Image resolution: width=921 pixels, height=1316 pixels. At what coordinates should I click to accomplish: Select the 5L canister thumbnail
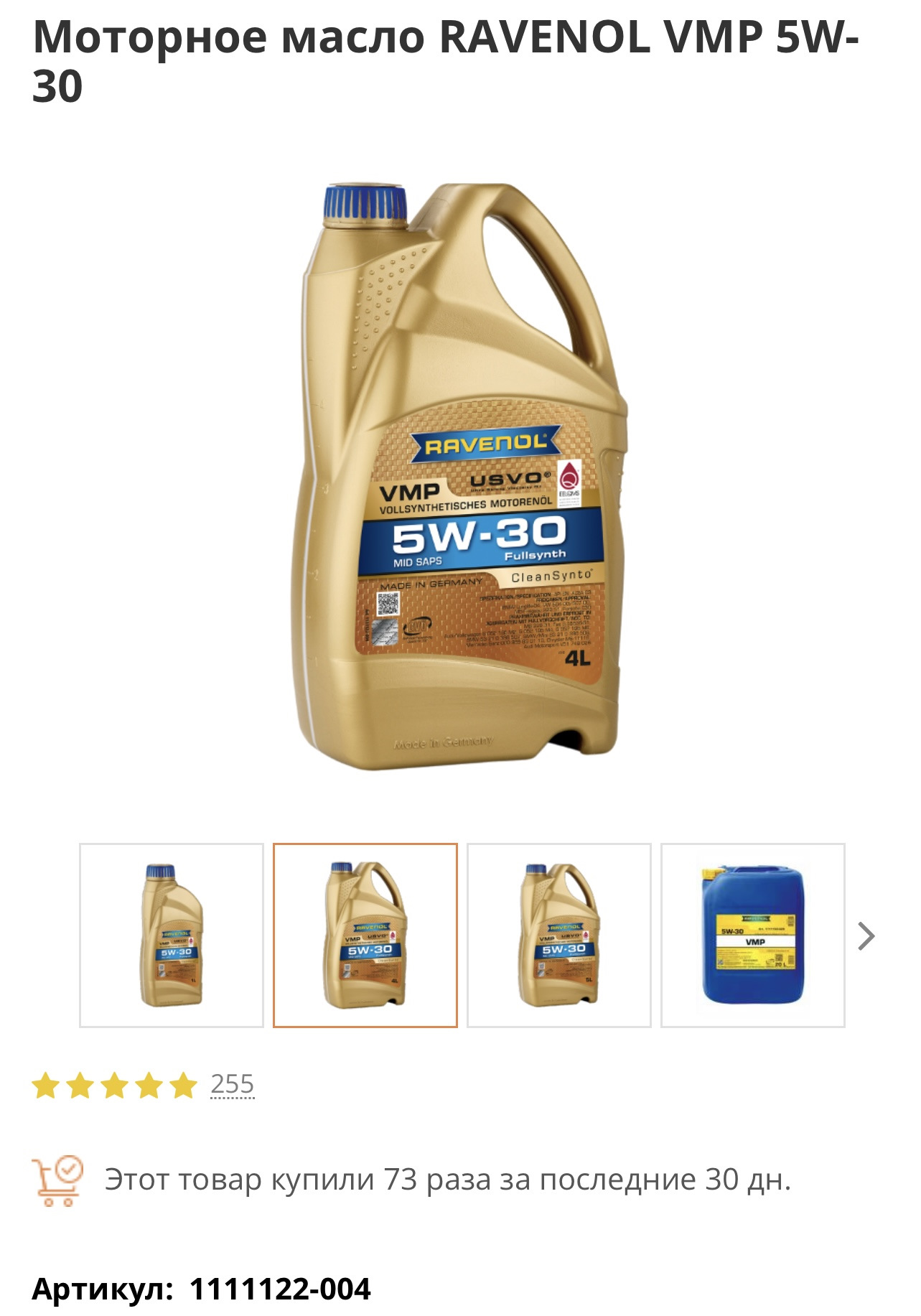(x=559, y=935)
